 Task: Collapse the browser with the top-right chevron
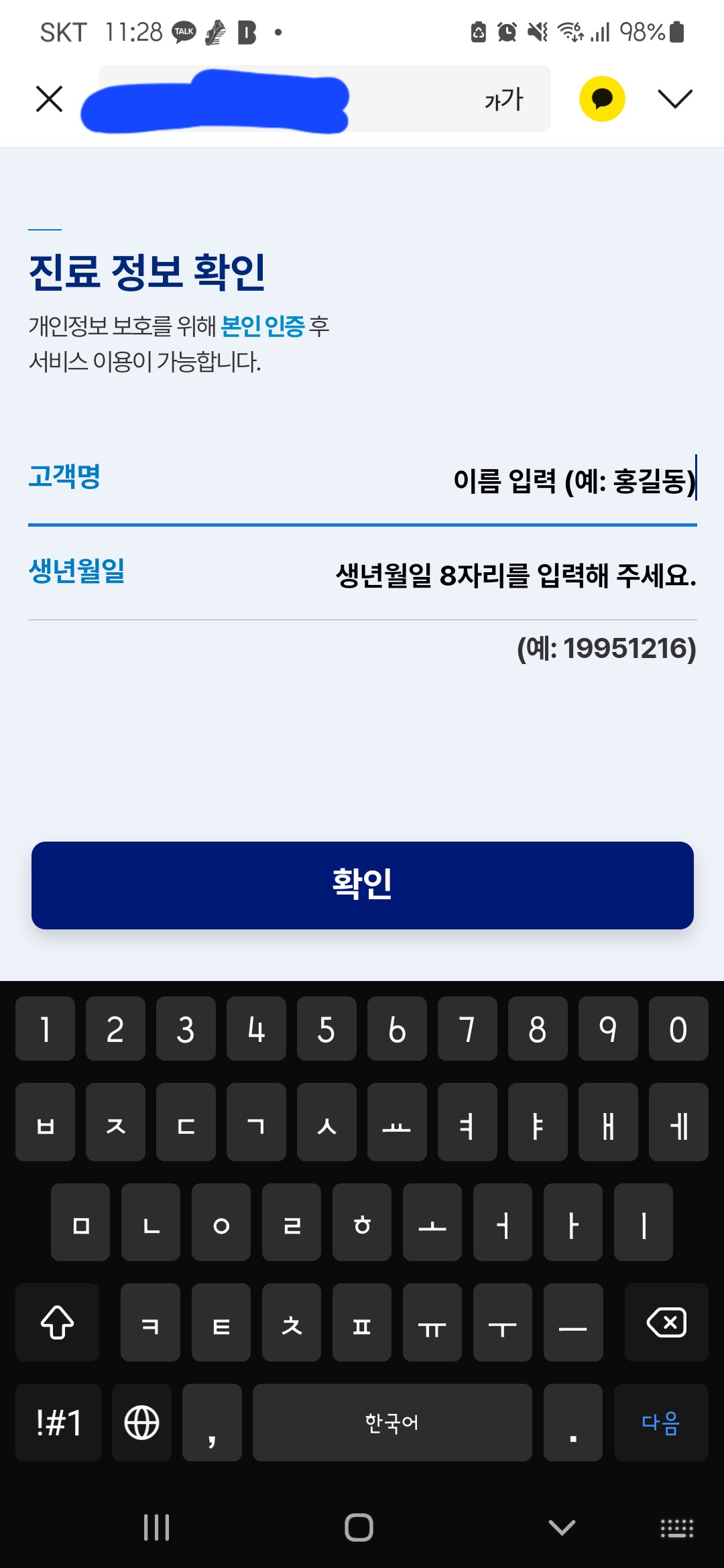[x=674, y=98]
